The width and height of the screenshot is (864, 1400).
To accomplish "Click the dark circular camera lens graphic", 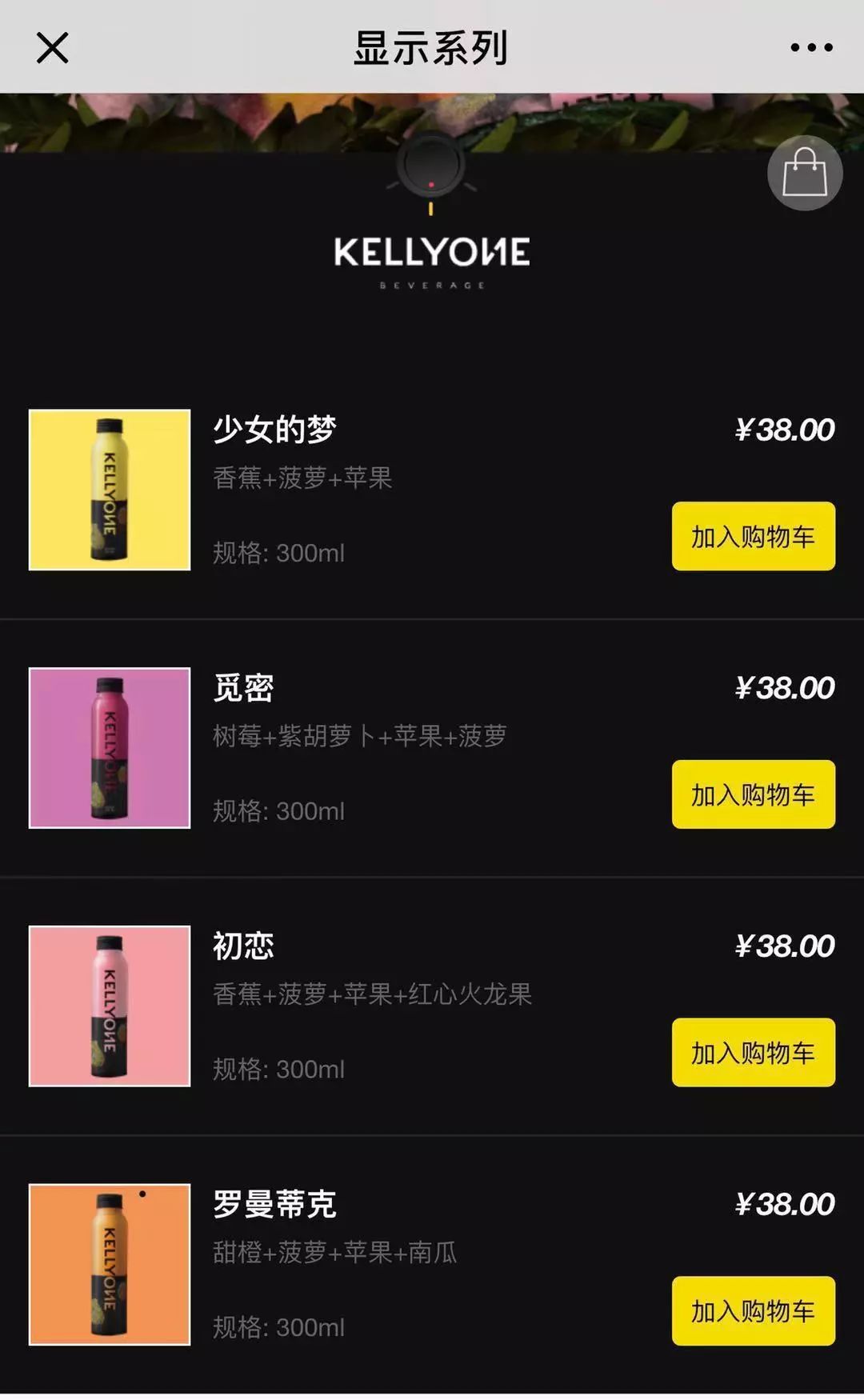I will coord(431,165).
